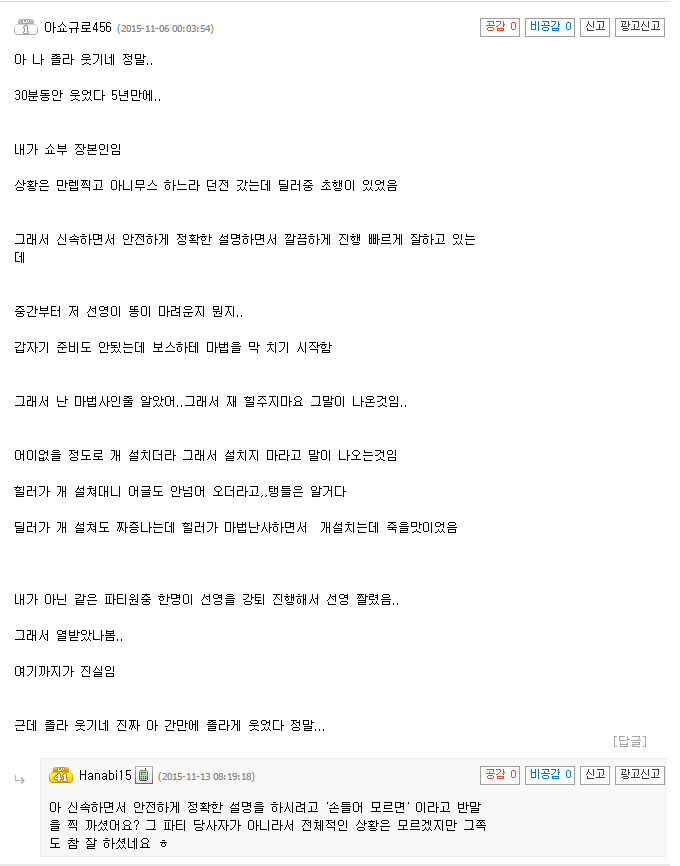This screenshot has height=866, width=680.
Task: Tap 비공감 on Hanabi15's reply
Action: [x=549, y=774]
